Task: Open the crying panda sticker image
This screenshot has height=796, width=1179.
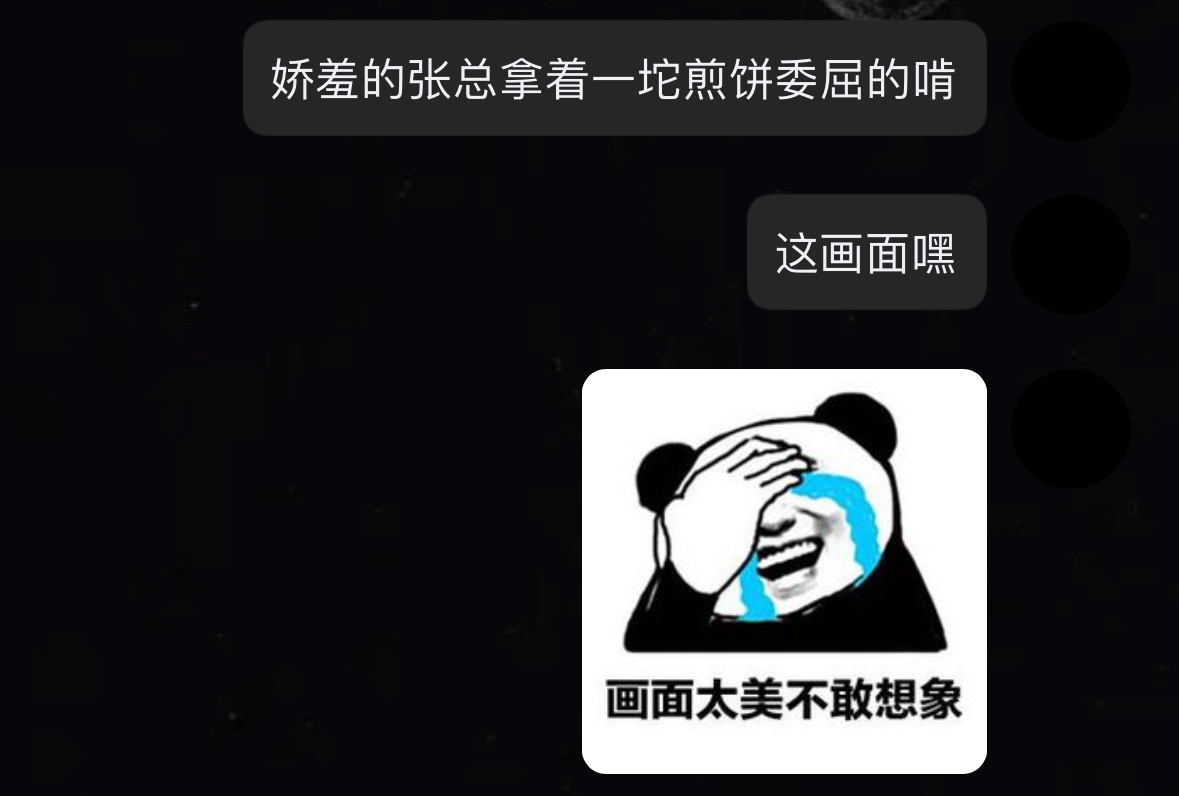Action: coord(784,571)
